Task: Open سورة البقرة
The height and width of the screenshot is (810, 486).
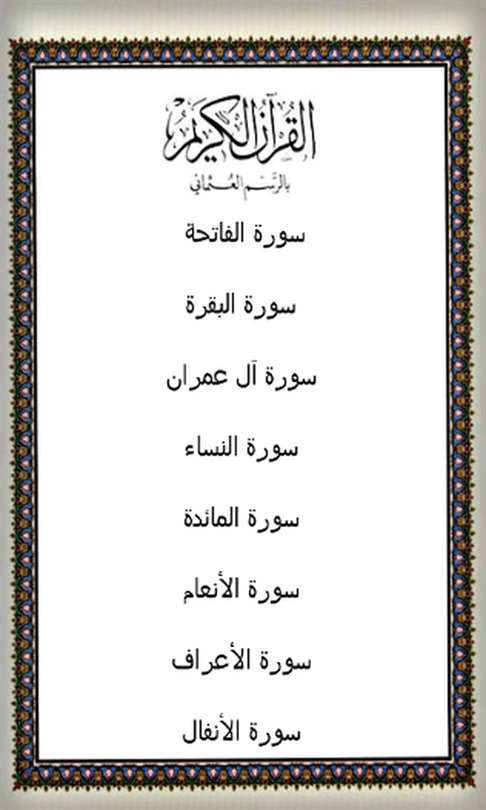Action: pyautogui.click(x=241, y=306)
